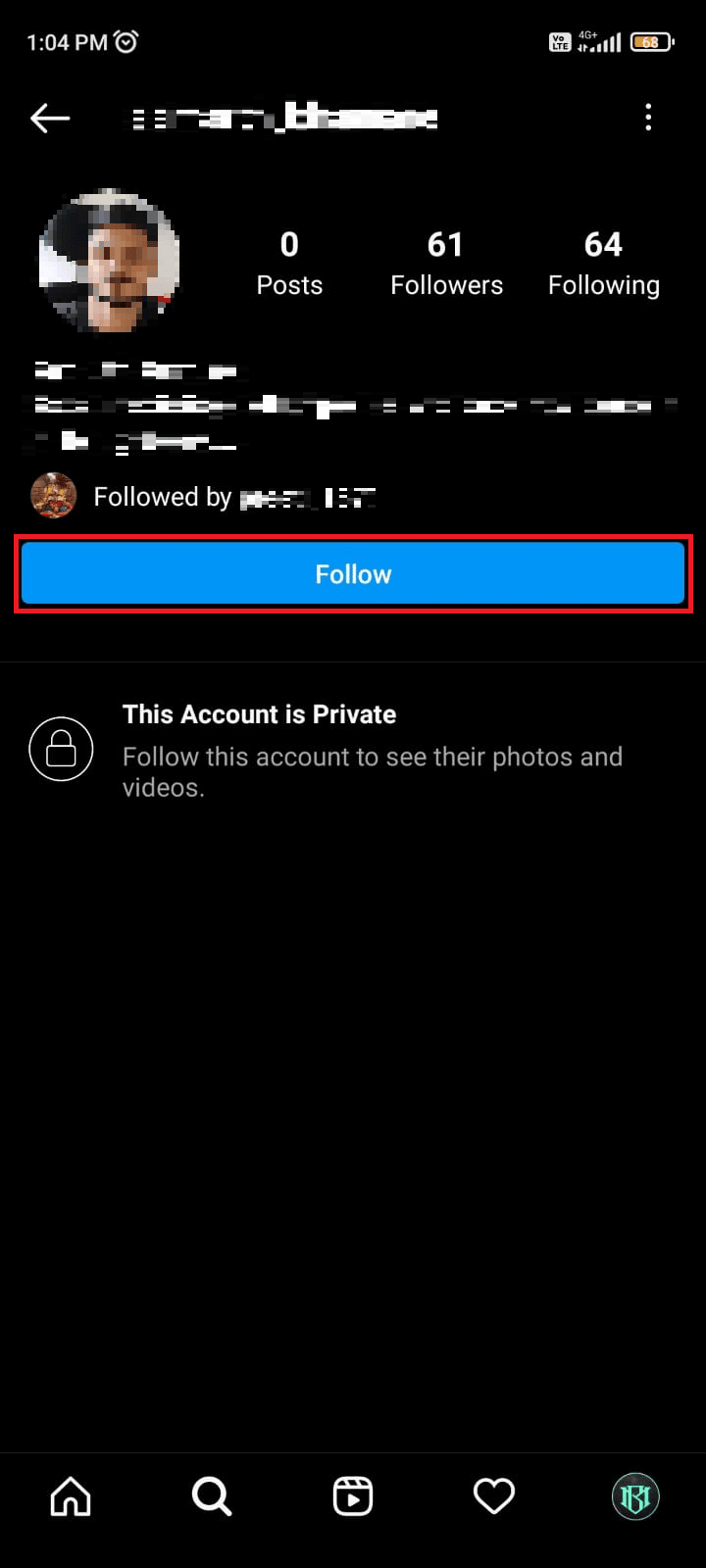Open the 64 Following list

[603, 263]
